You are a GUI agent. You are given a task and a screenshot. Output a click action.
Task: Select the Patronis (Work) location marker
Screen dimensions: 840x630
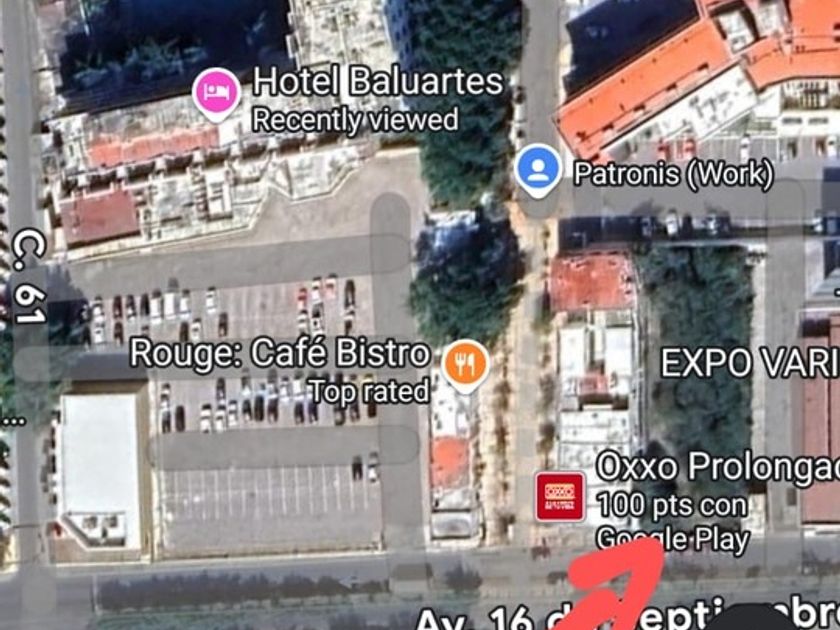point(538,169)
